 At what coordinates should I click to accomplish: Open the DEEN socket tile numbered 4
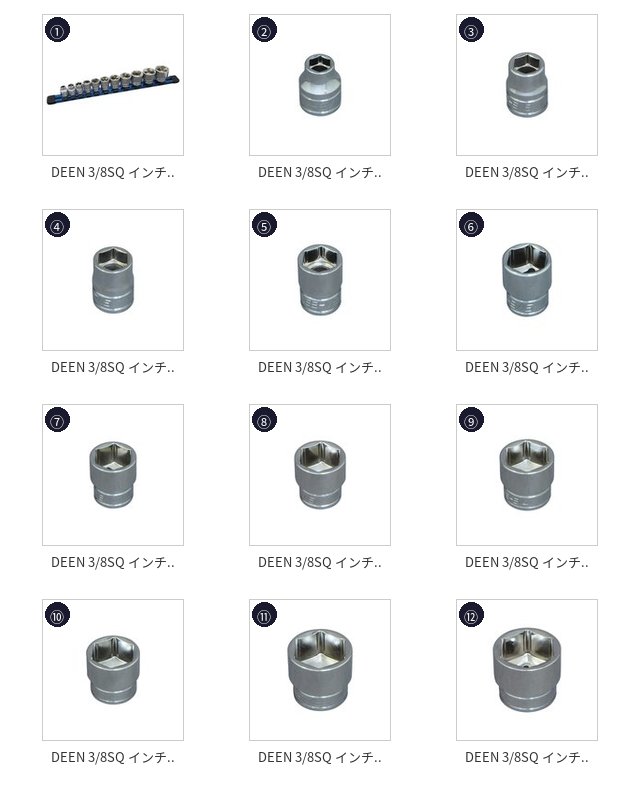(113, 280)
